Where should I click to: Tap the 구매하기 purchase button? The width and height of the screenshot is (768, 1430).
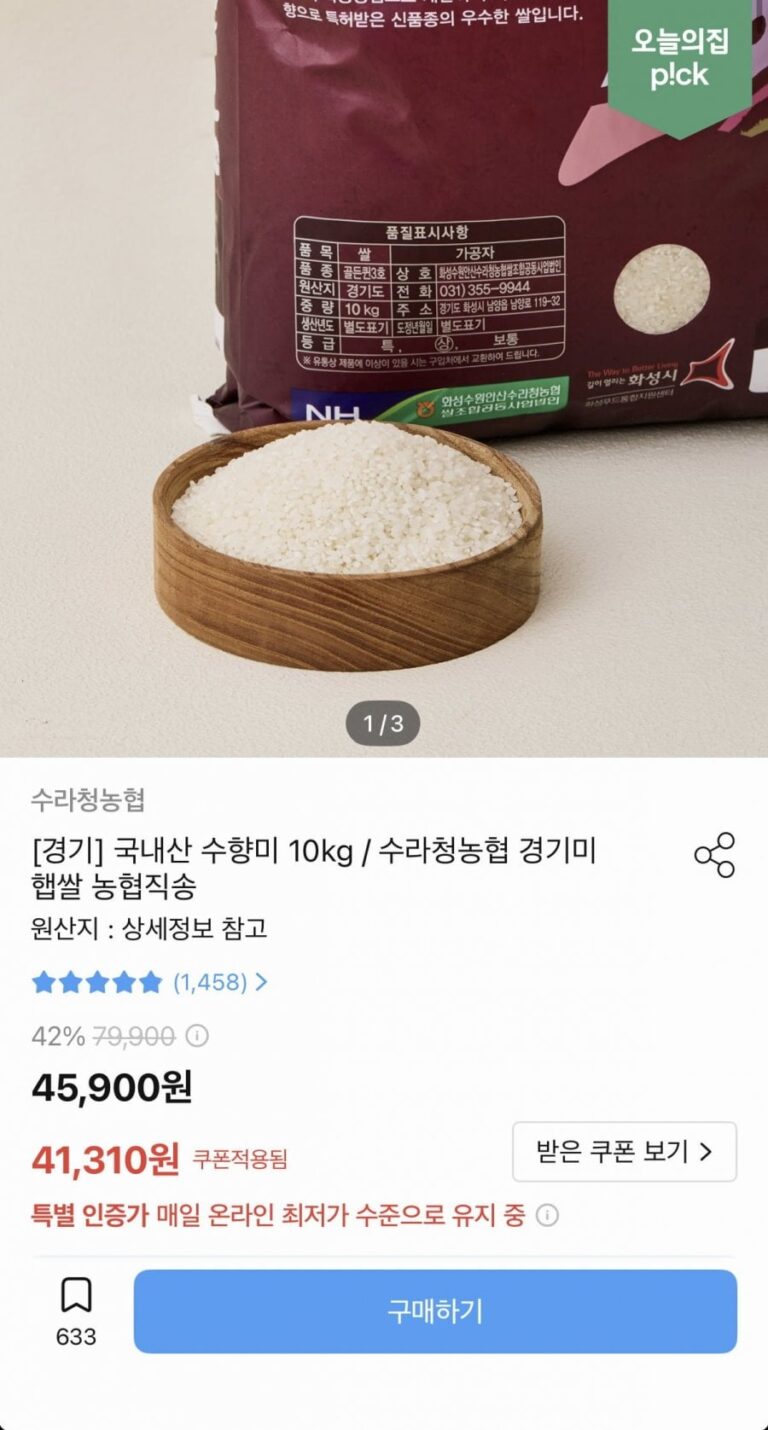click(435, 1311)
